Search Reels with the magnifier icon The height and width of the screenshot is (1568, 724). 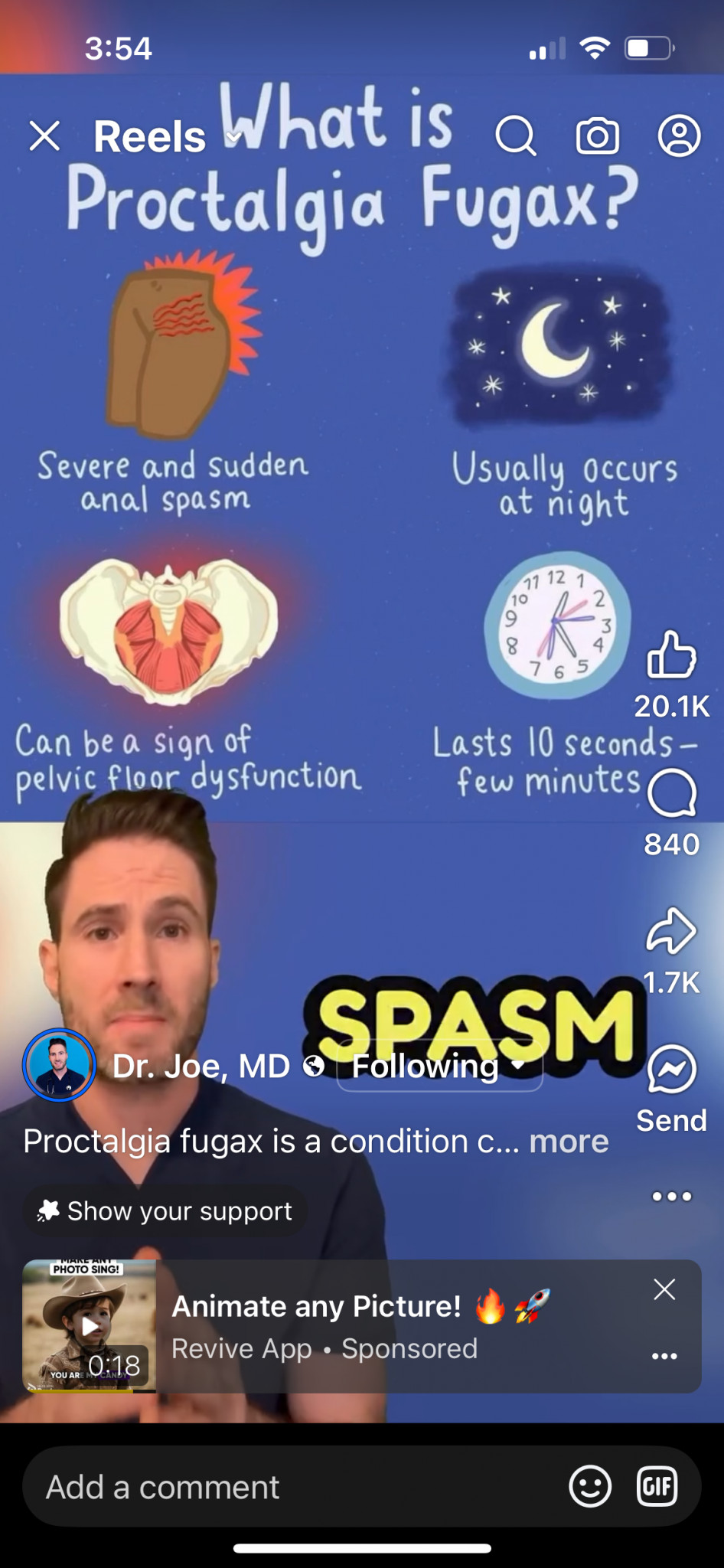(515, 136)
